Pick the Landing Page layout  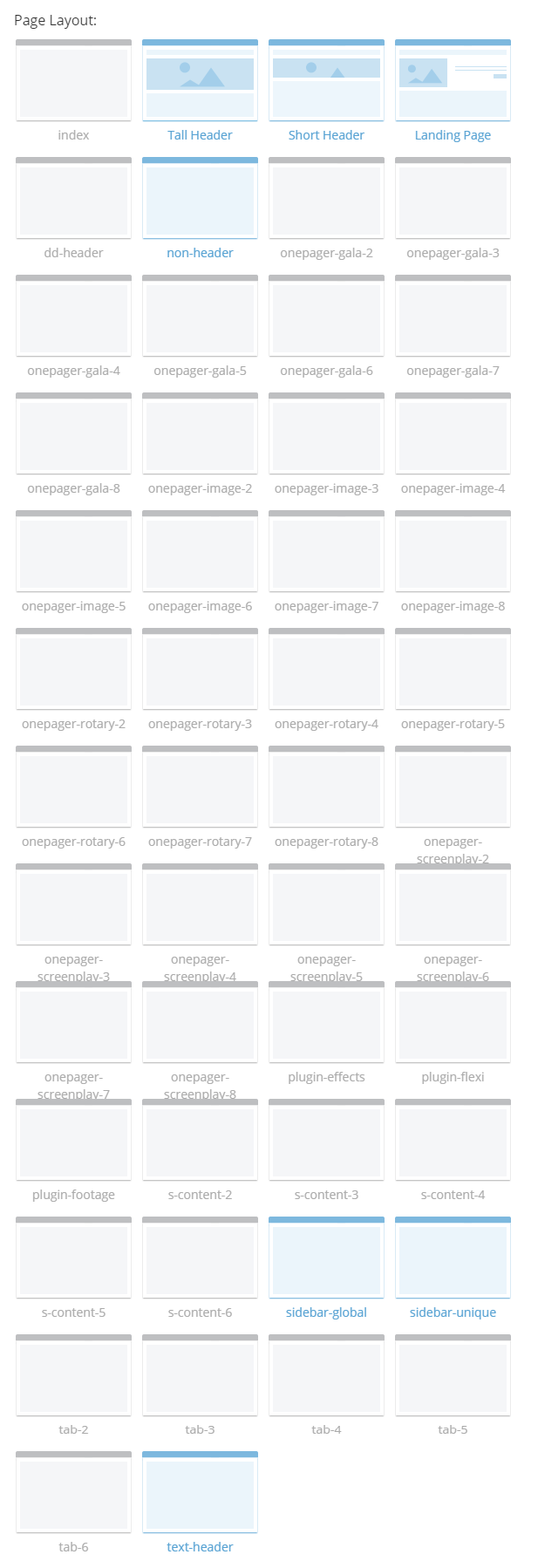point(453,81)
